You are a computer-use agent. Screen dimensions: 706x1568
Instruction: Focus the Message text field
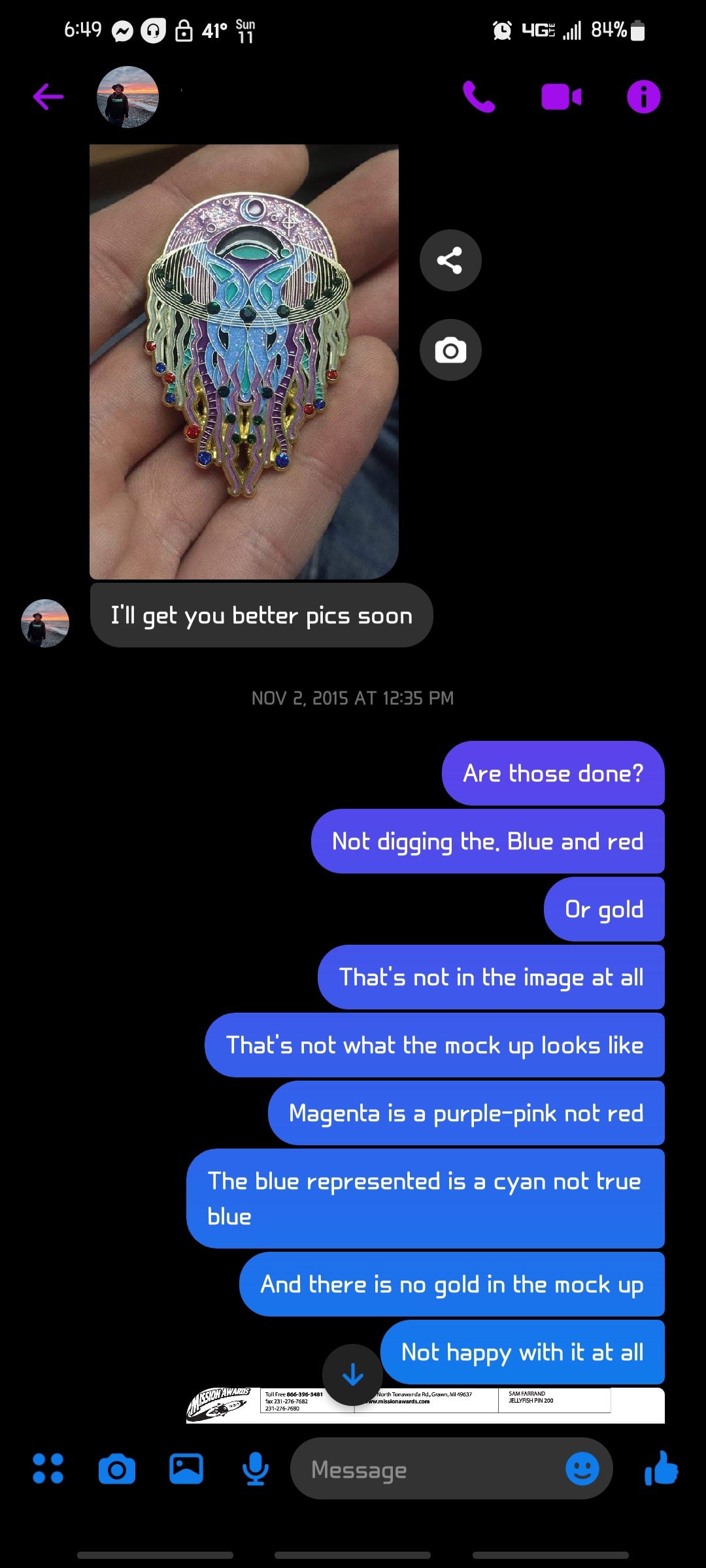click(x=425, y=1469)
